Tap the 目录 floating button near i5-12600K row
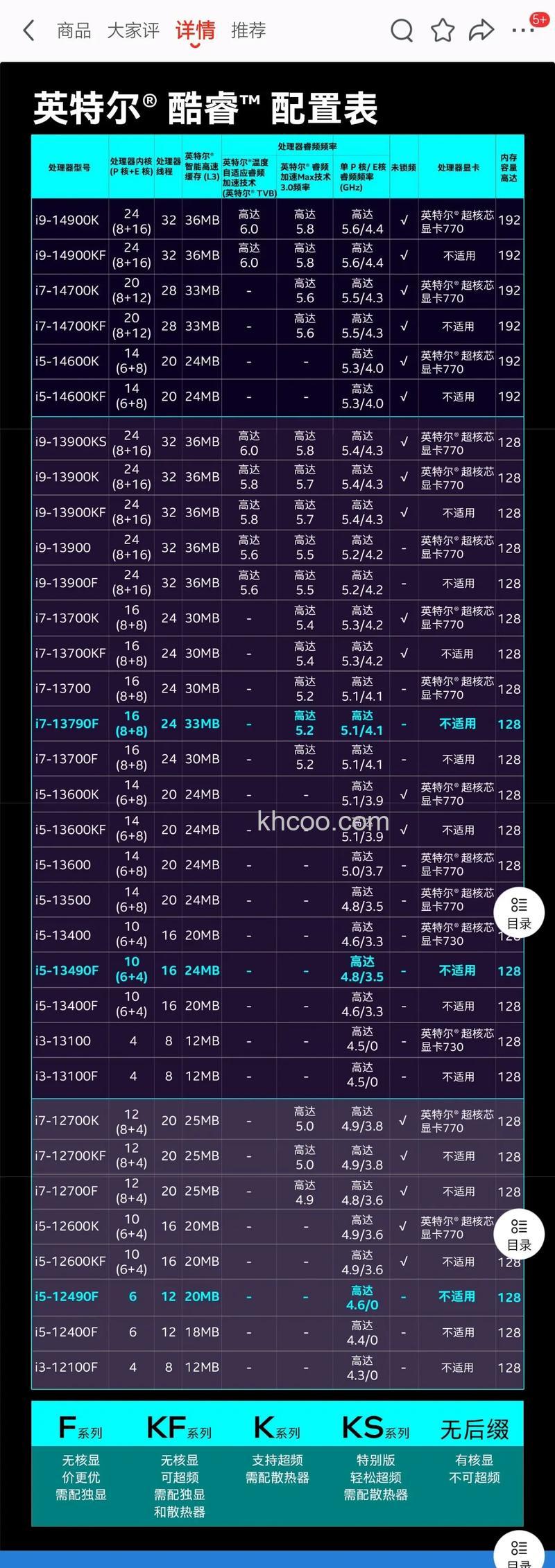Viewport: 555px width, 1568px height. pyautogui.click(x=518, y=1234)
